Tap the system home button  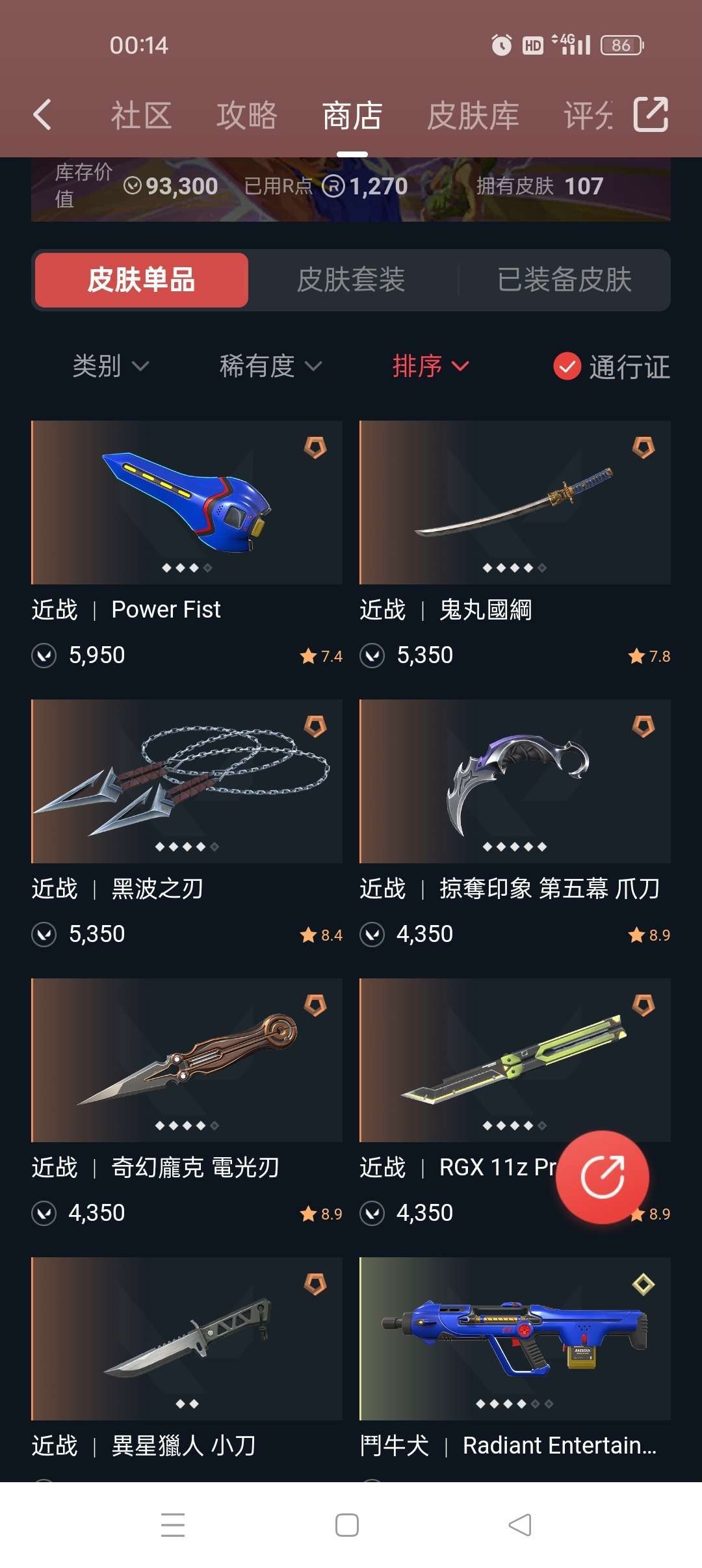pyautogui.click(x=347, y=1525)
